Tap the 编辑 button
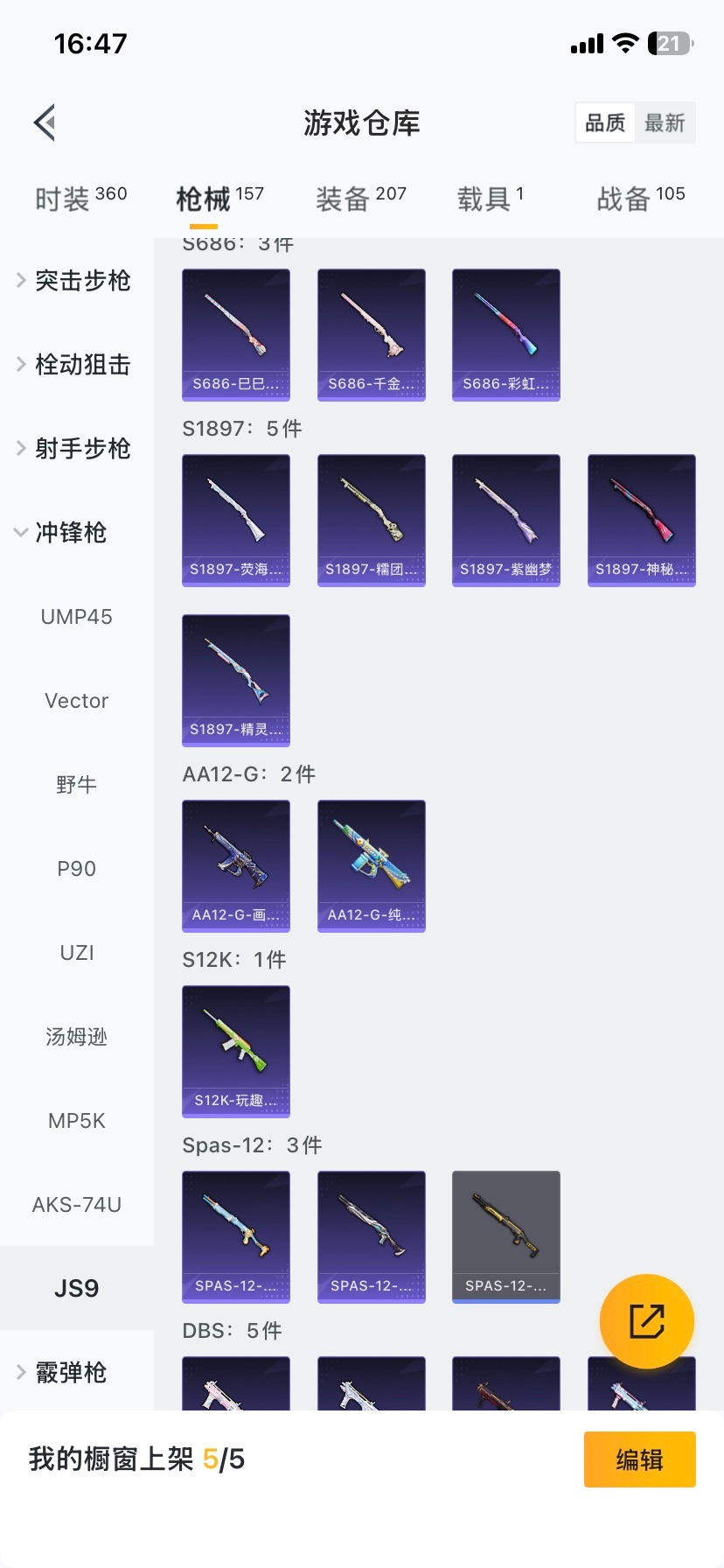724x1568 pixels. click(x=639, y=1459)
